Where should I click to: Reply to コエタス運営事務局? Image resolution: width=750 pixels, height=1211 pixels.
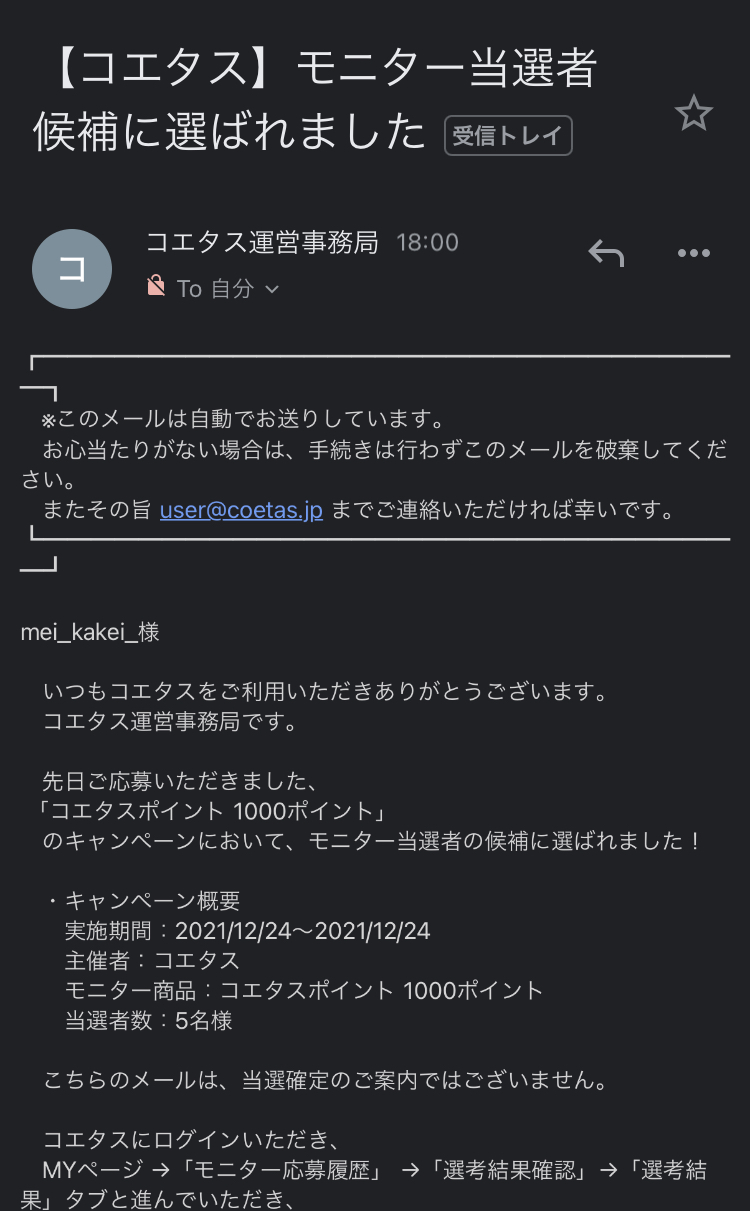[x=606, y=254]
